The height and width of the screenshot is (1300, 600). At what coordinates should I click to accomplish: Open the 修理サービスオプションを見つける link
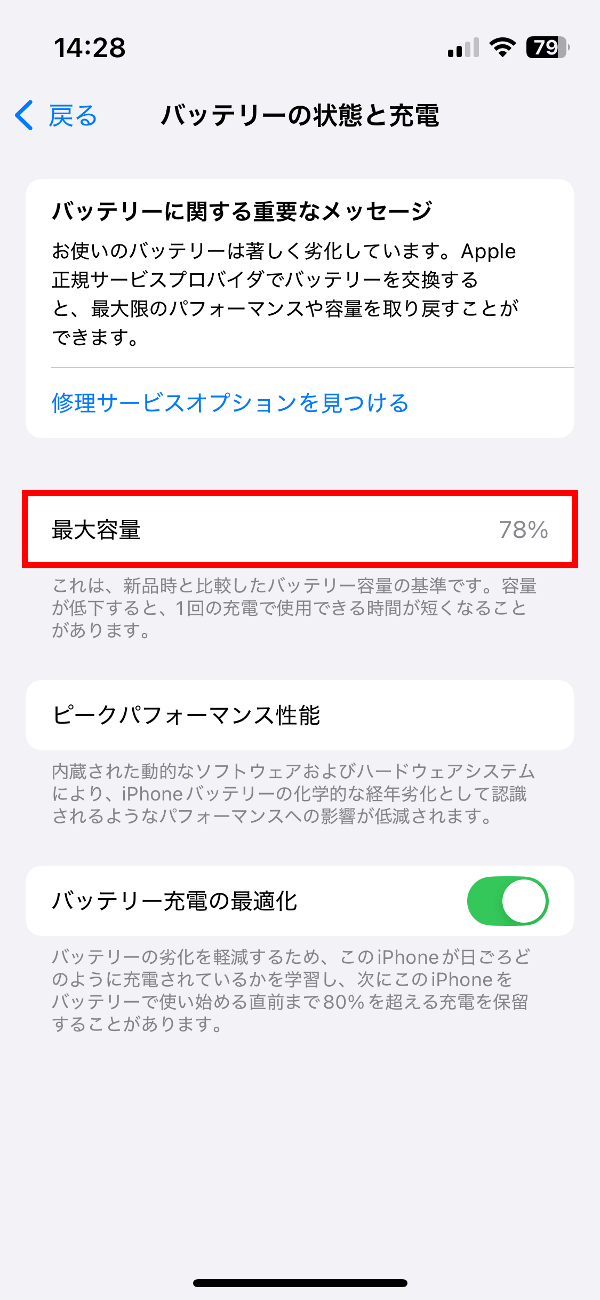pos(230,403)
